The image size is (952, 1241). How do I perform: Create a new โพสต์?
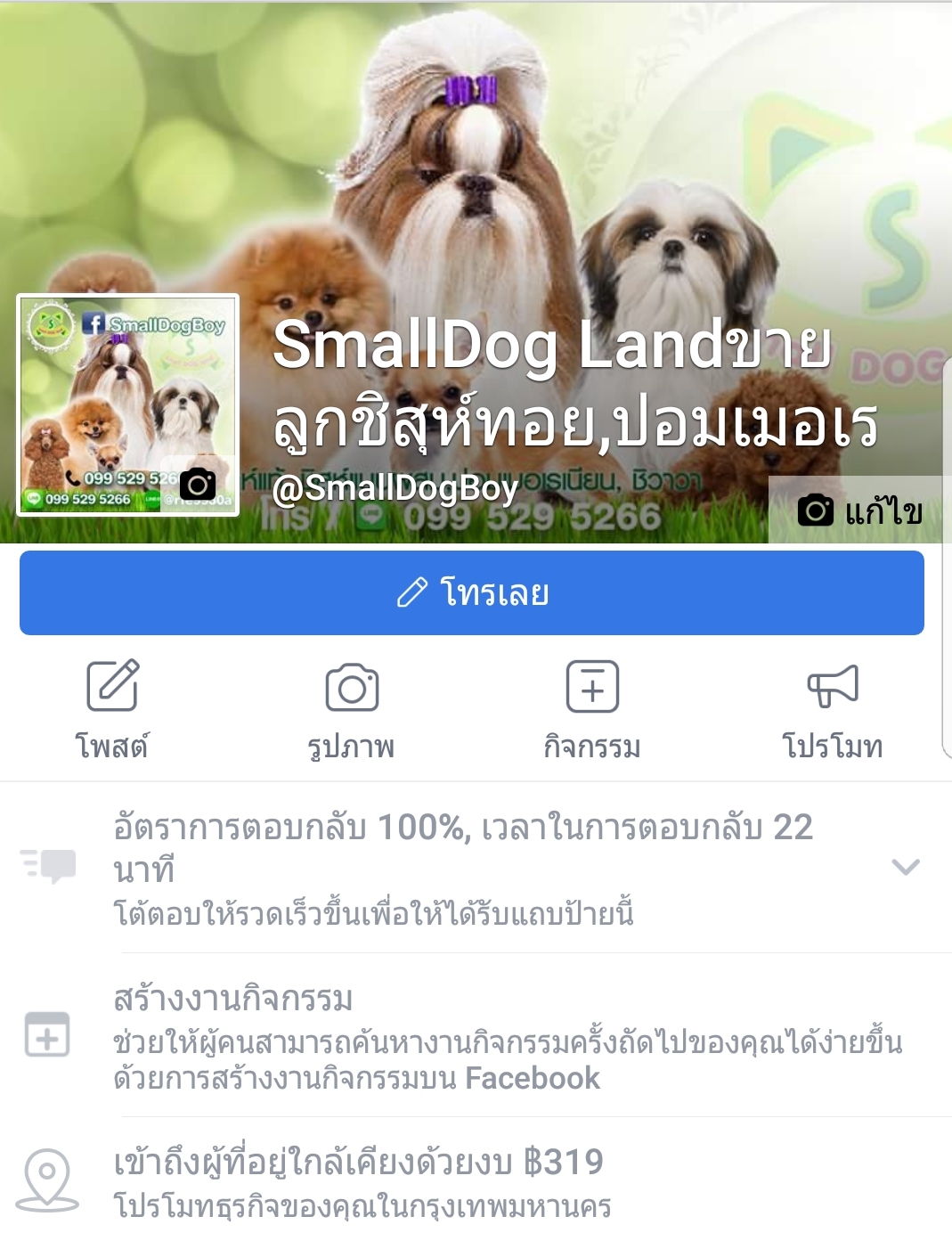(x=112, y=709)
